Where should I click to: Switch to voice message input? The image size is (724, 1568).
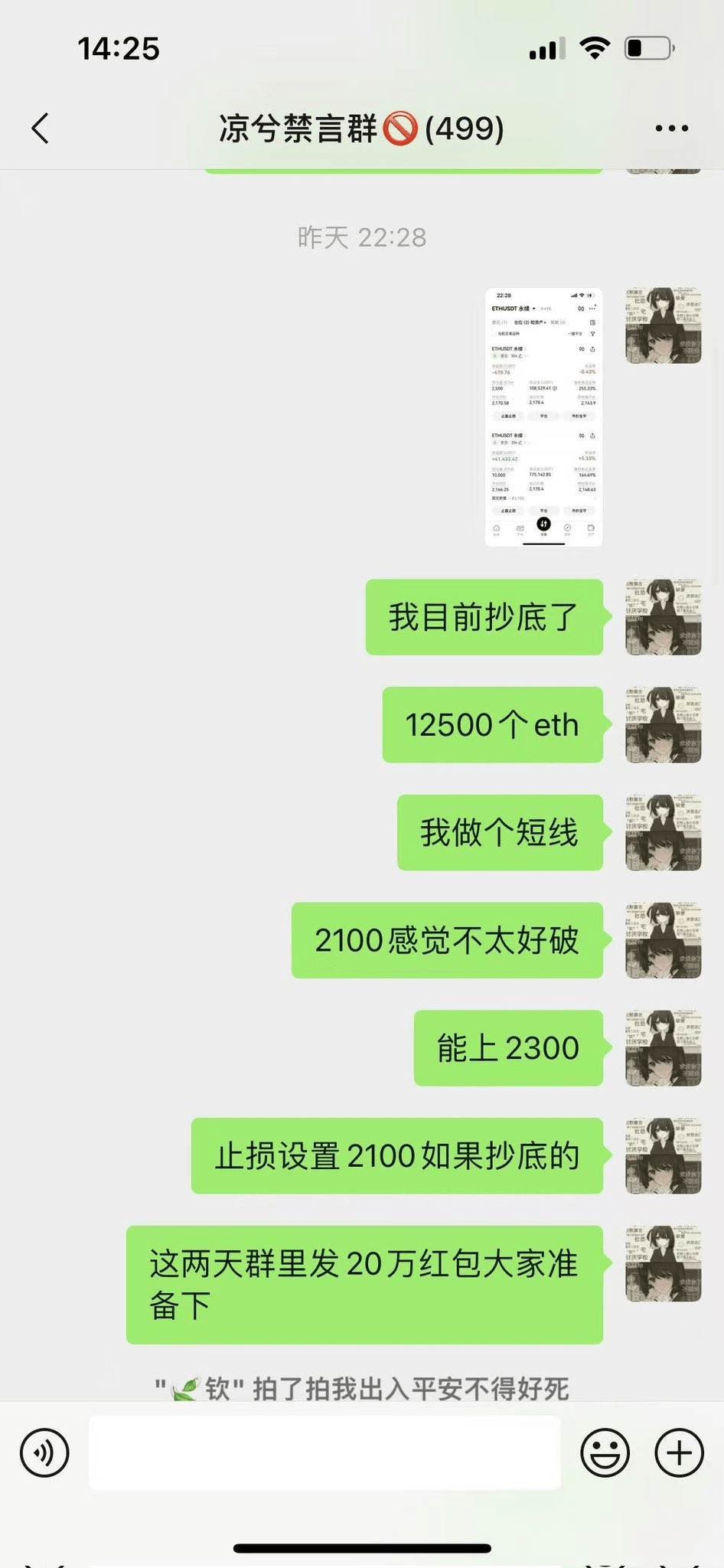(44, 1452)
